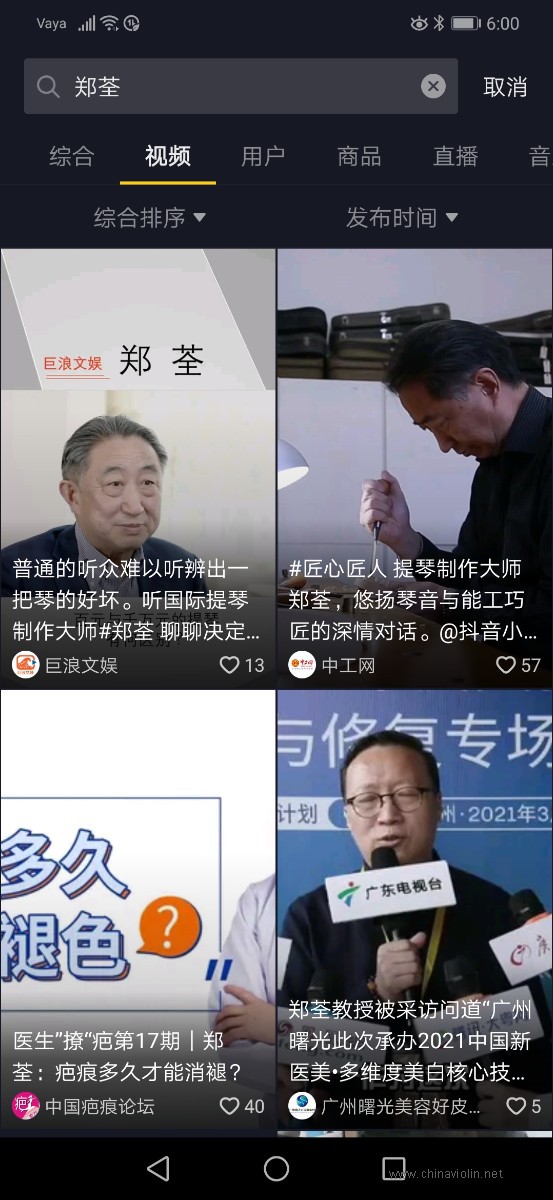Switch to the 综合 tab
This screenshot has width=553, height=1200.
coord(72,156)
